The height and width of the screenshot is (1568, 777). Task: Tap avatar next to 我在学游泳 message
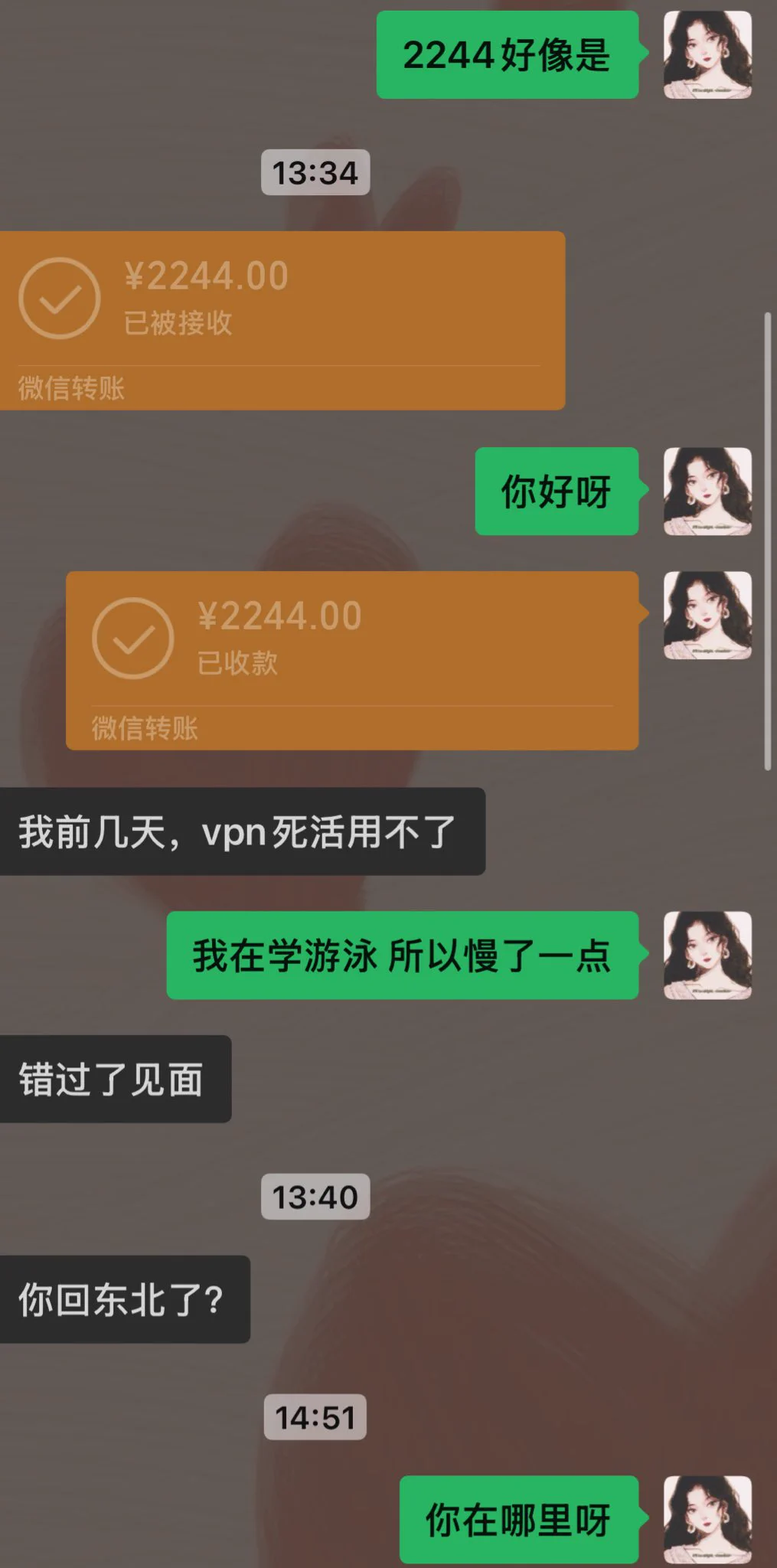point(707,955)
